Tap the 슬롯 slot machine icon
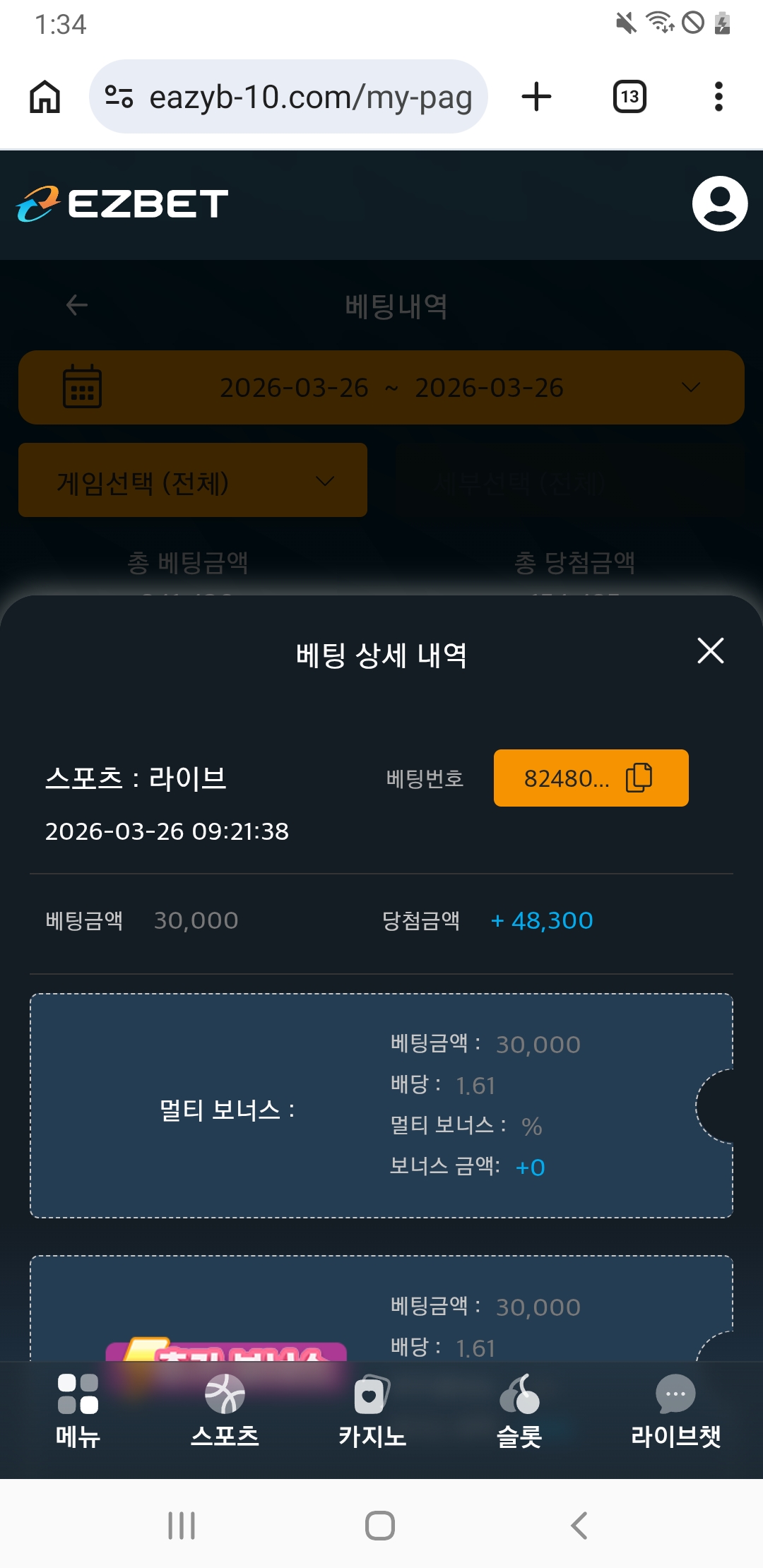This screenshot has width=763, height=1568. coord(521,1395)
